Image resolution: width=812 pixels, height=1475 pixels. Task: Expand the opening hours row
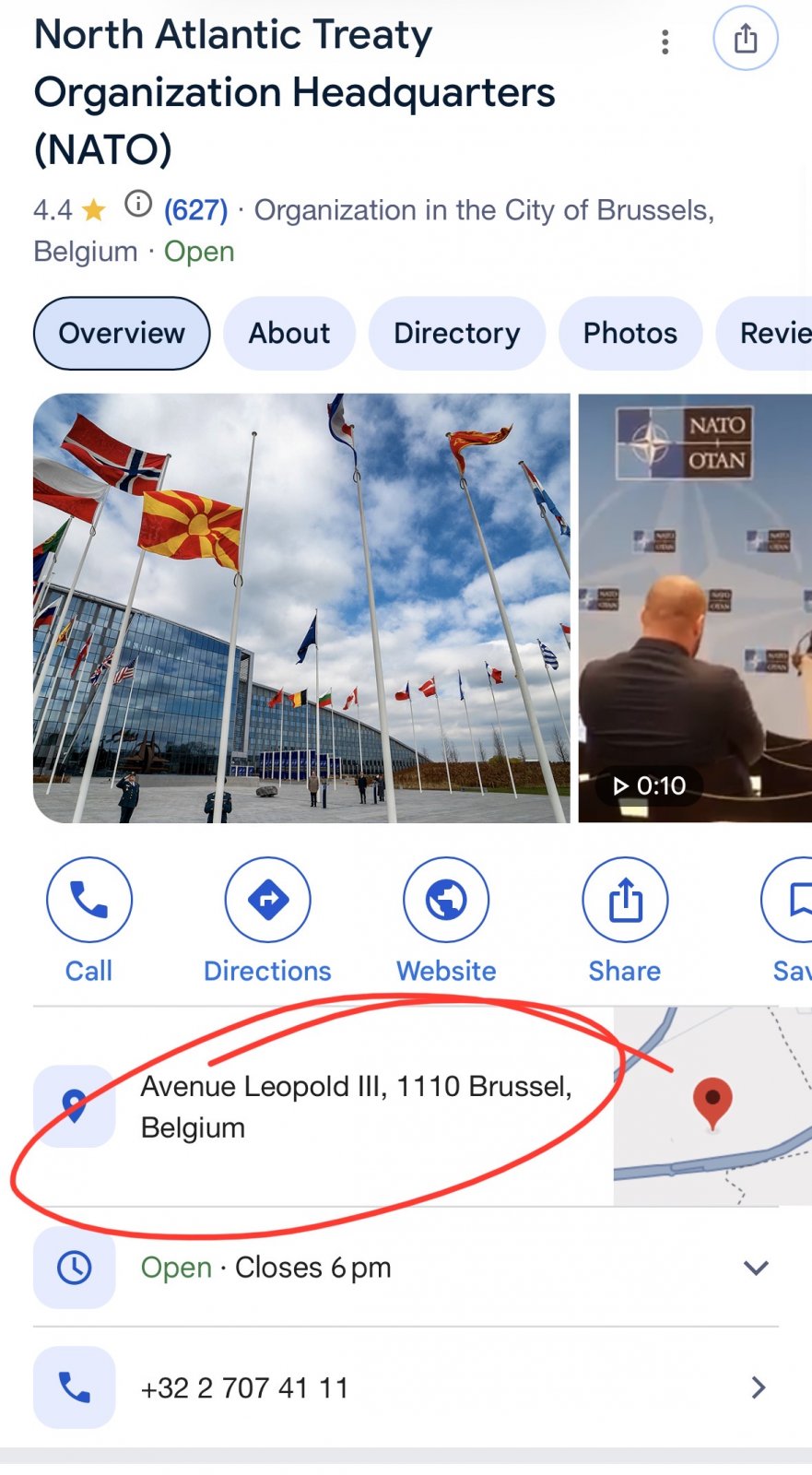[406, 1268]
